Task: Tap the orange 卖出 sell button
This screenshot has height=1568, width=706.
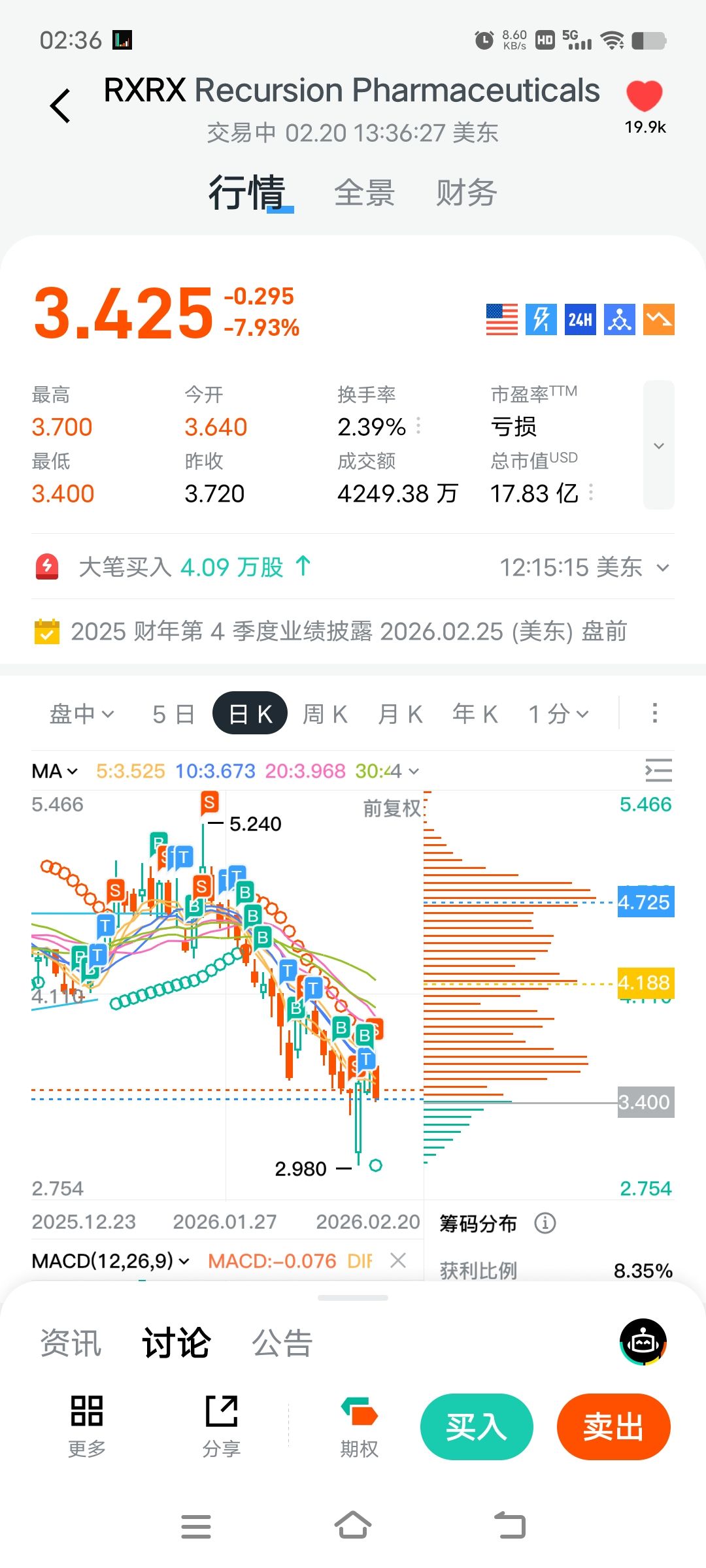Action: point(613,1426)
